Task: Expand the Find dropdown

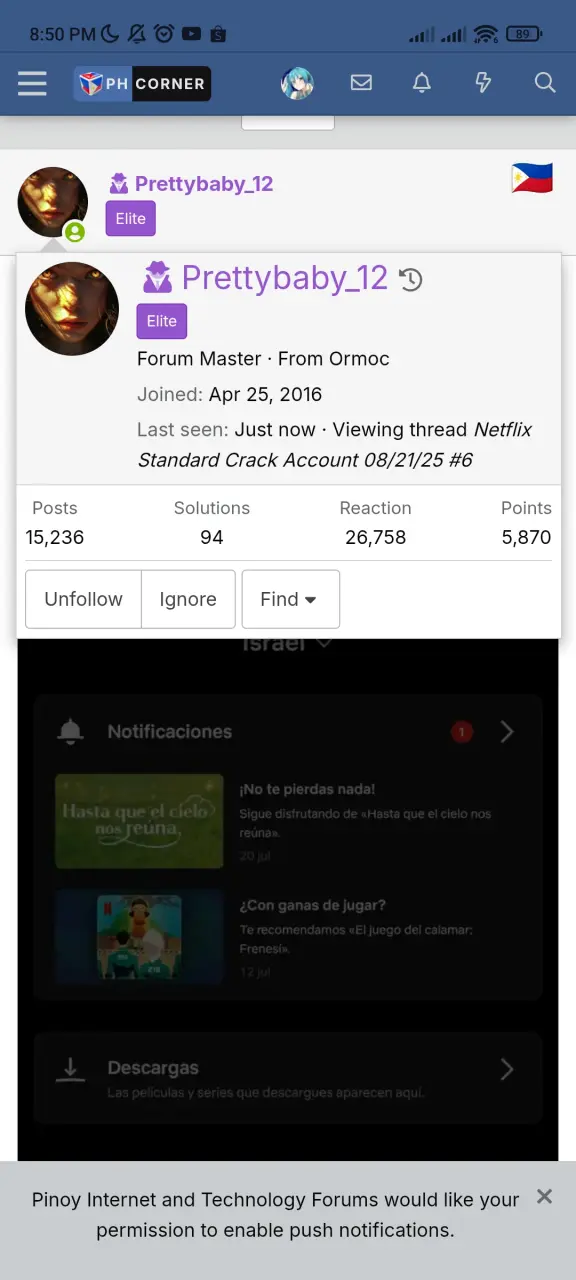Action: (290, 599)
